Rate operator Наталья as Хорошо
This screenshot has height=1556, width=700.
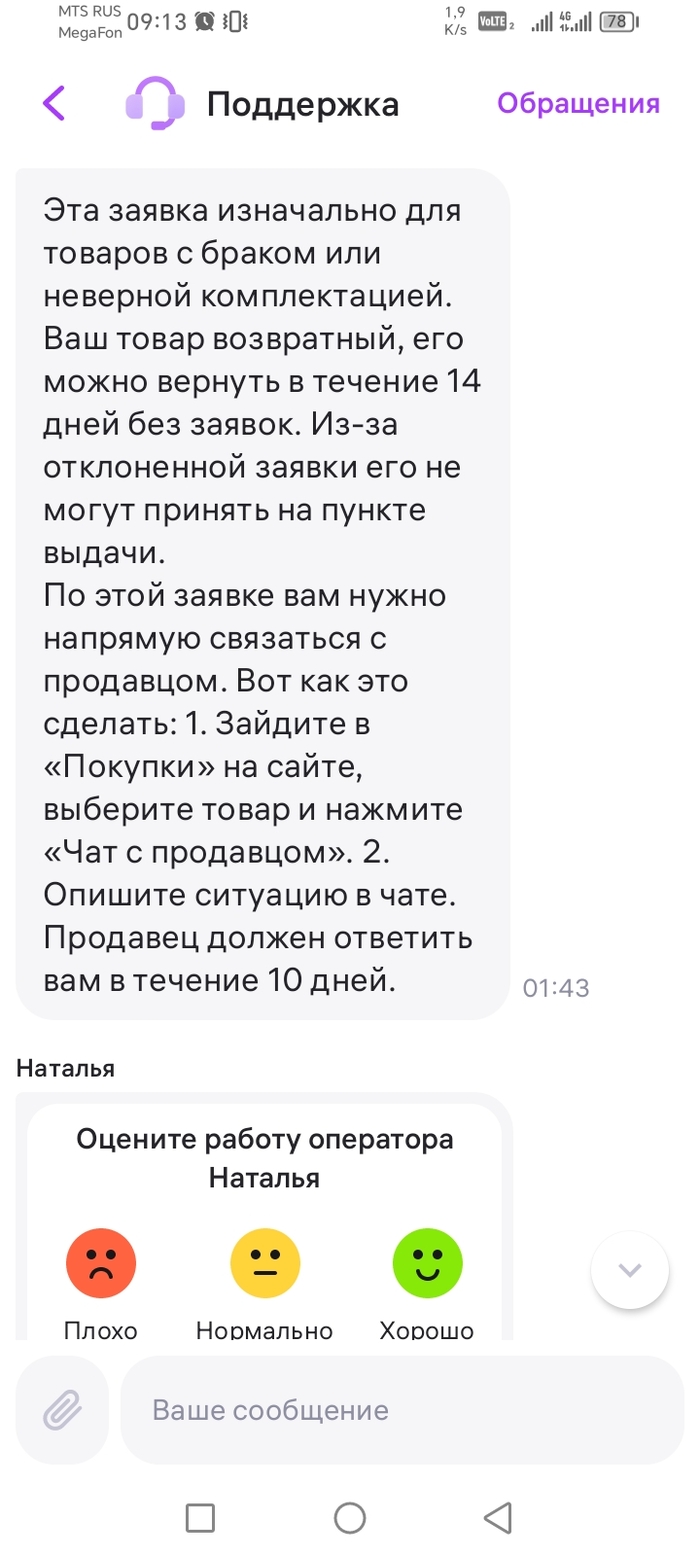tap(427, 1263)
